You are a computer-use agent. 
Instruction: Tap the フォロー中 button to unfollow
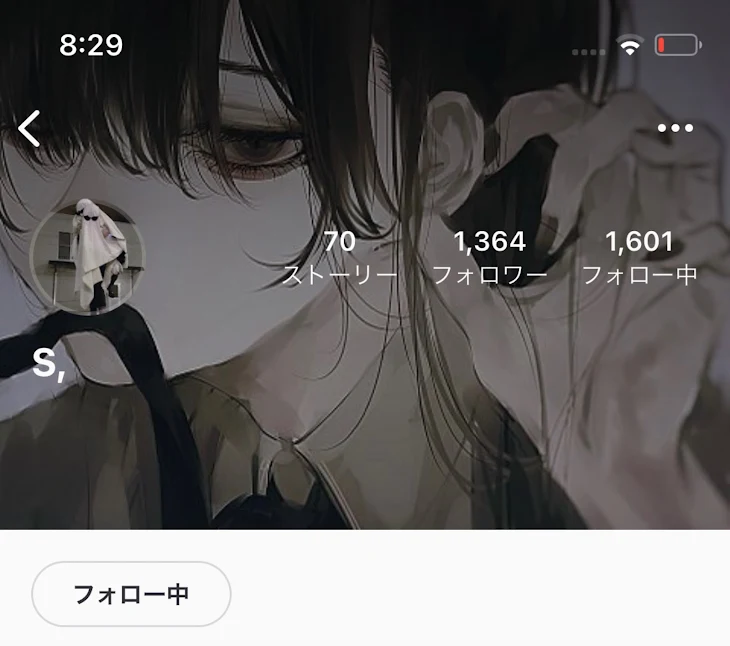pyautogui.click(x=131, y=594)
